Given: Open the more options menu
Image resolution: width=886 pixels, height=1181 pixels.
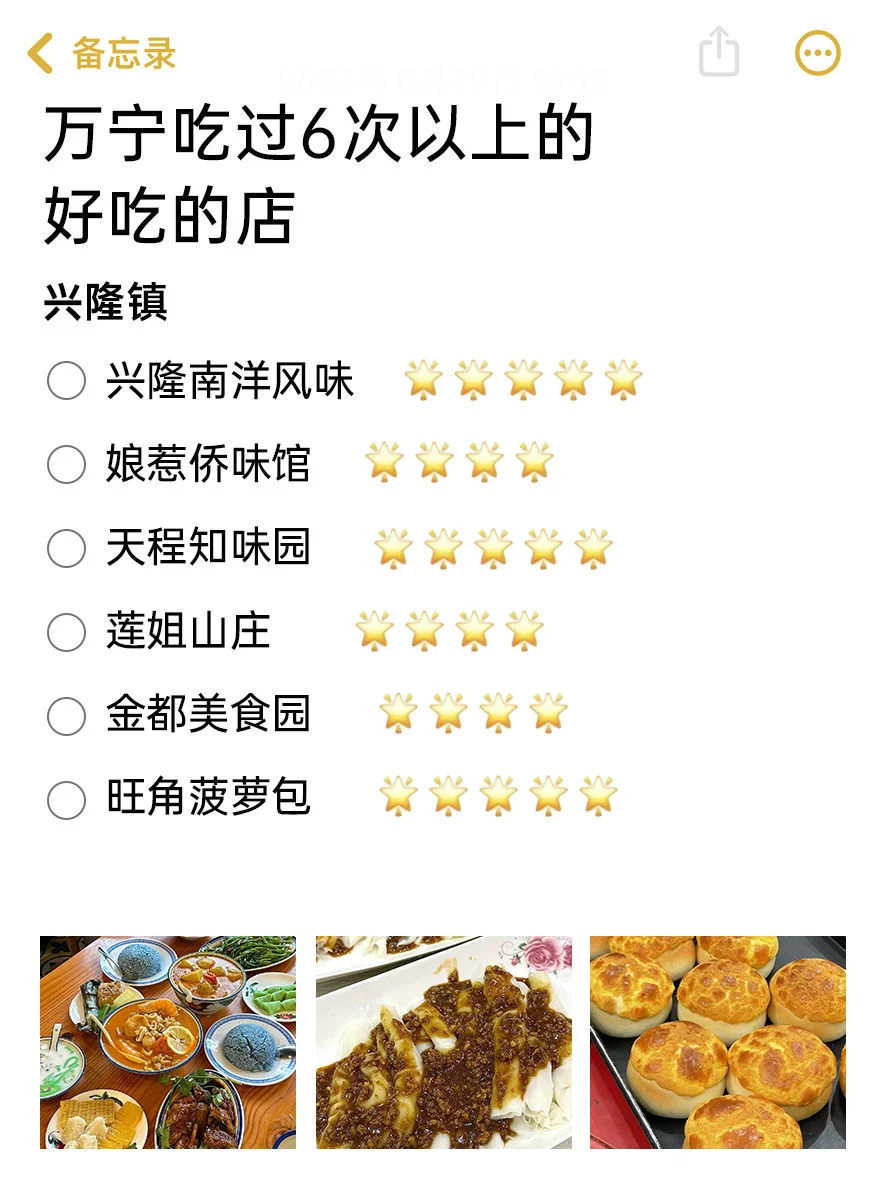Looking at the screenshot, I should point(817,53).
